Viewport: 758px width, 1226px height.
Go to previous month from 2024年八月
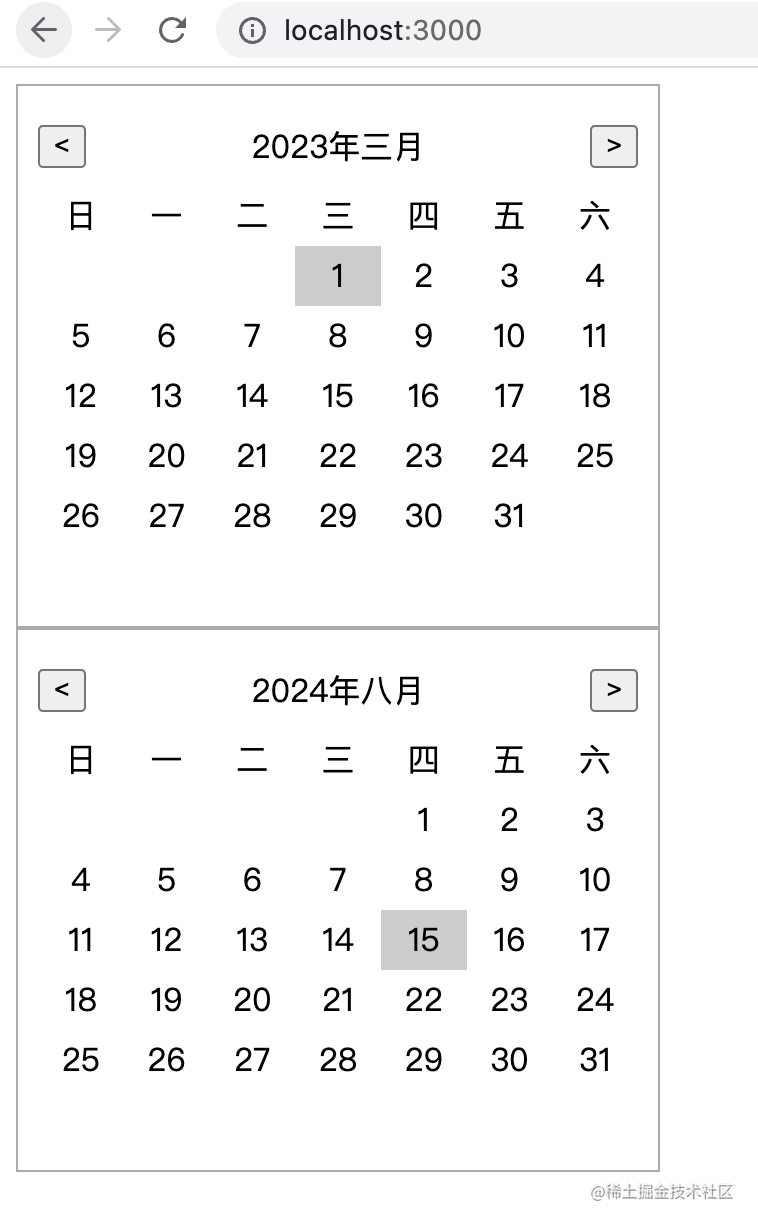62,690
